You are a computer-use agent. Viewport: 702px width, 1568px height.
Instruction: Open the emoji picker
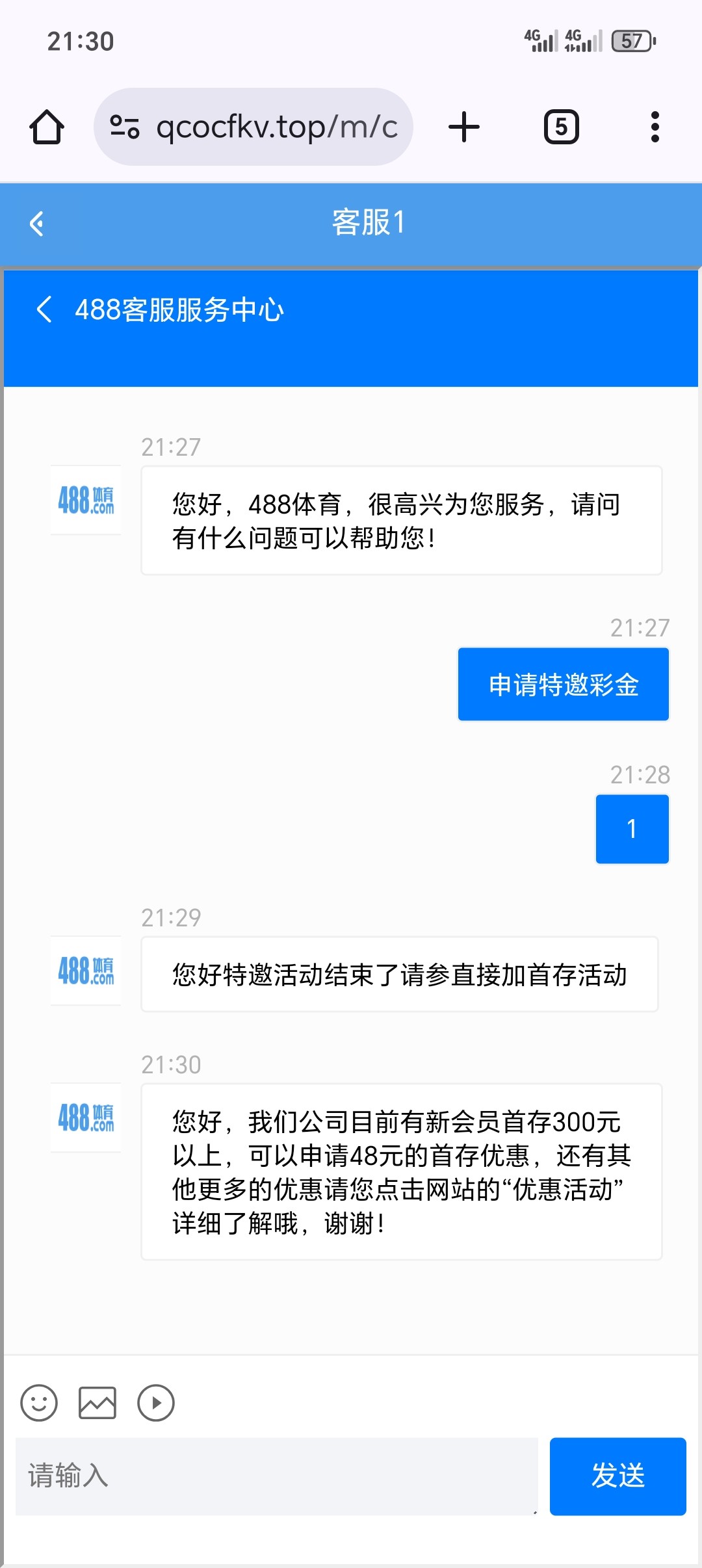(39, 1403)
